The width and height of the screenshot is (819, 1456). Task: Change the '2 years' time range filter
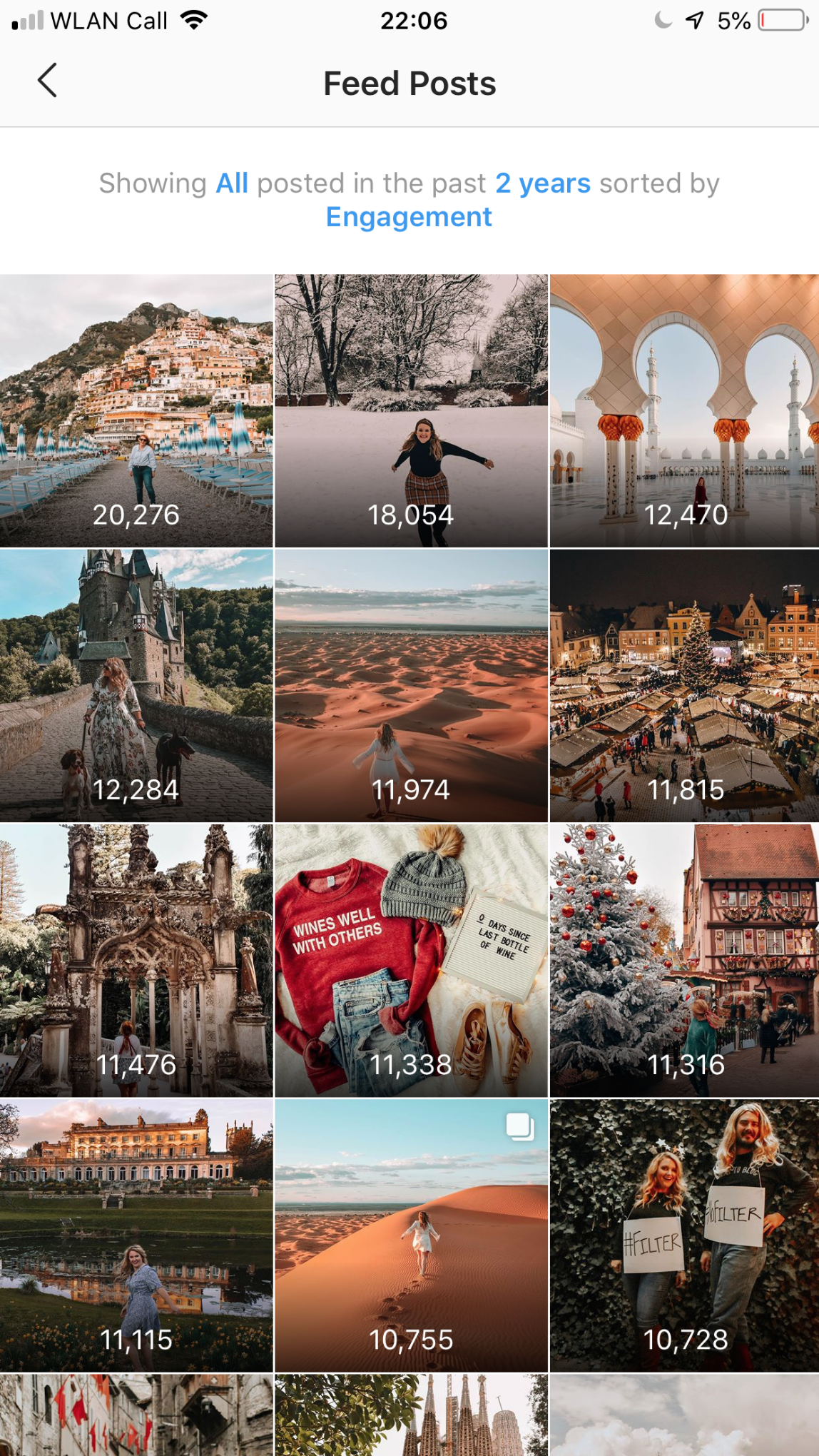pos(542,183)
